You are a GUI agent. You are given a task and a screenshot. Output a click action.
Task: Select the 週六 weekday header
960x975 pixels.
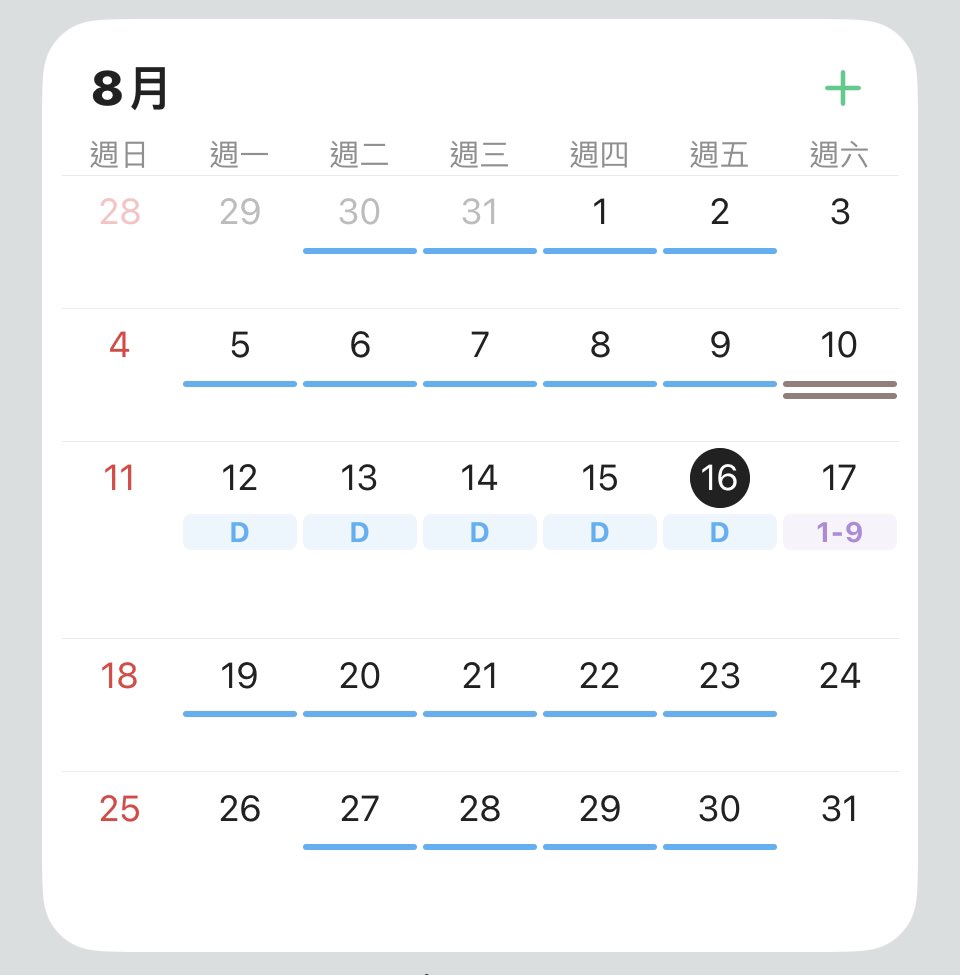click(839, 154)
